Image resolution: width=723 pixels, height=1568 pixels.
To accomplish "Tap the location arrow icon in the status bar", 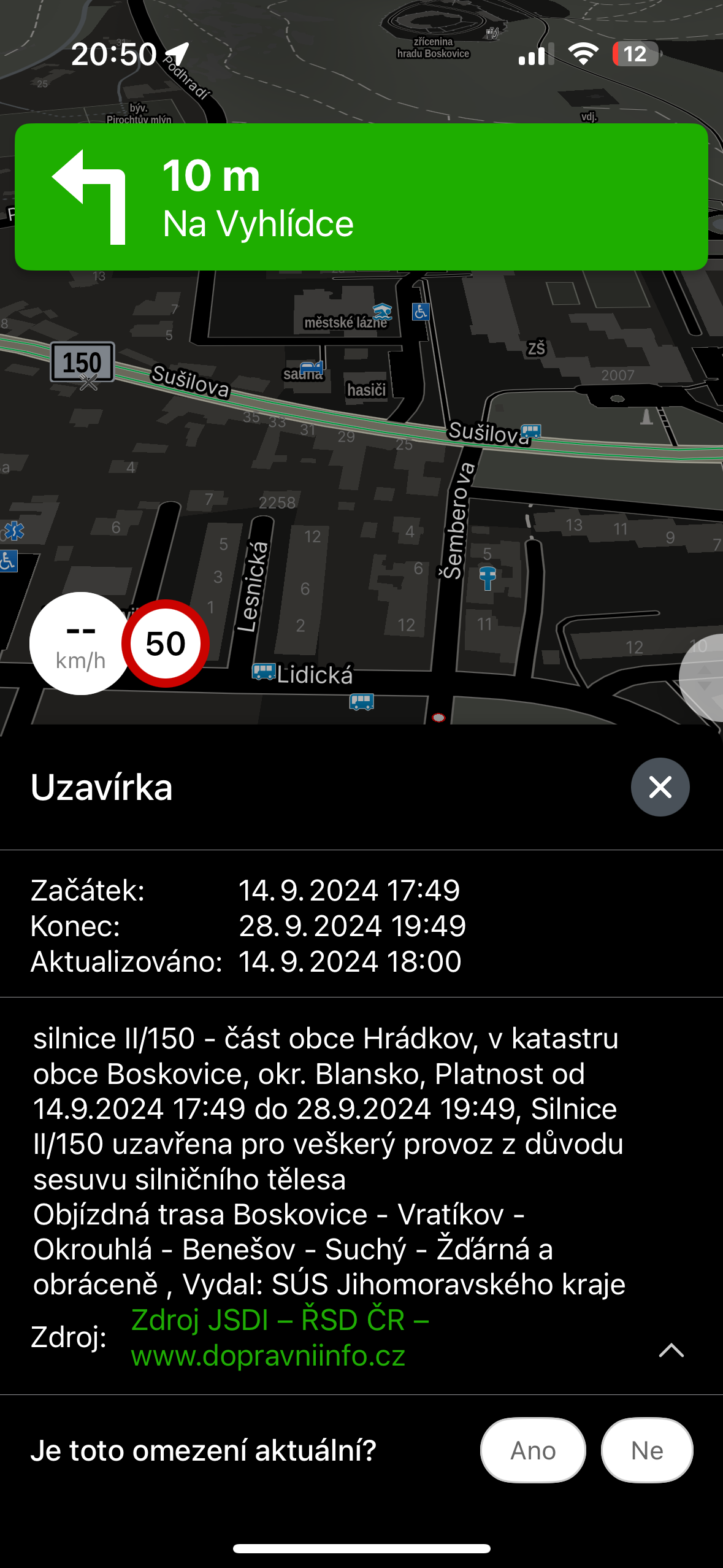I will click(x=175, y=53).
